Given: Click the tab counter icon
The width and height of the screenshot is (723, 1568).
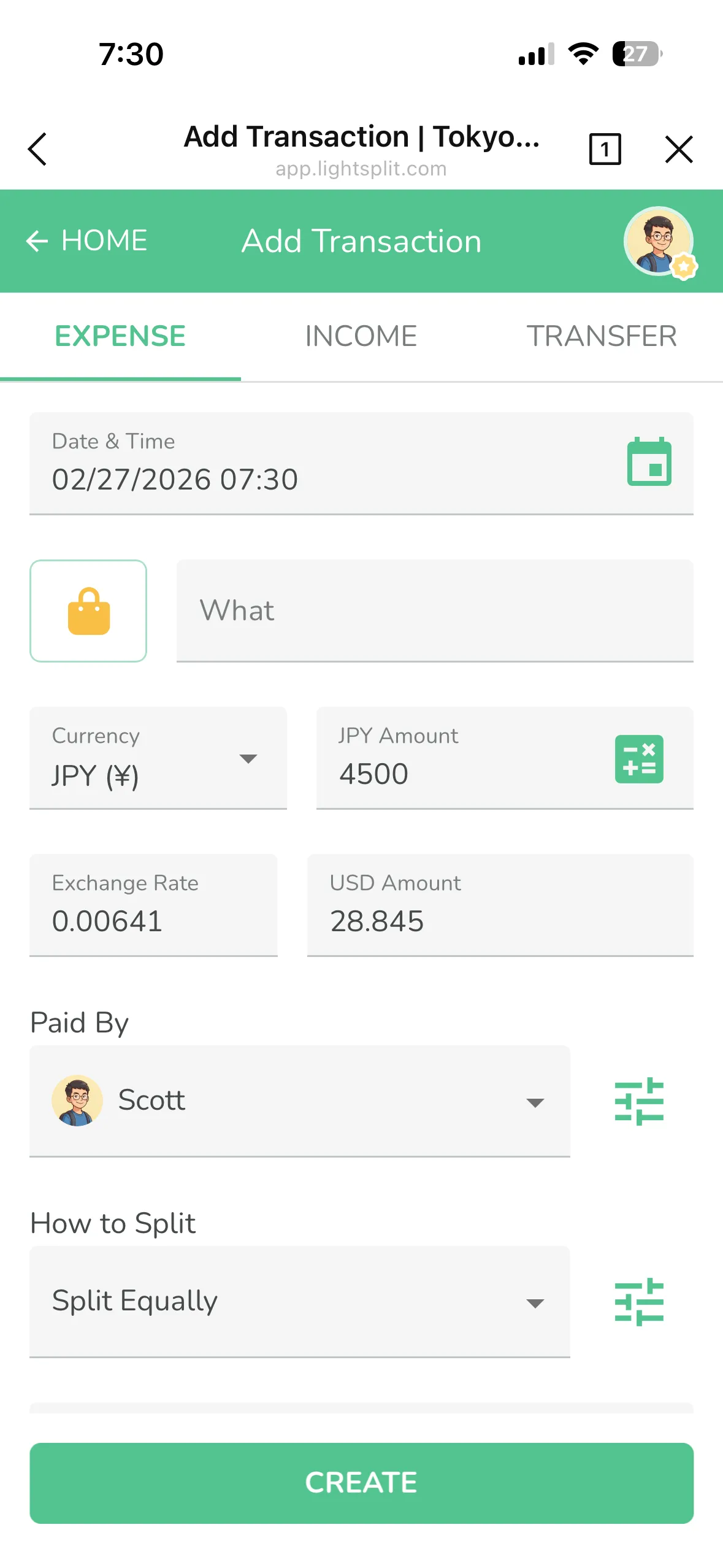Looking at the screenshot, I should point(605,149).
